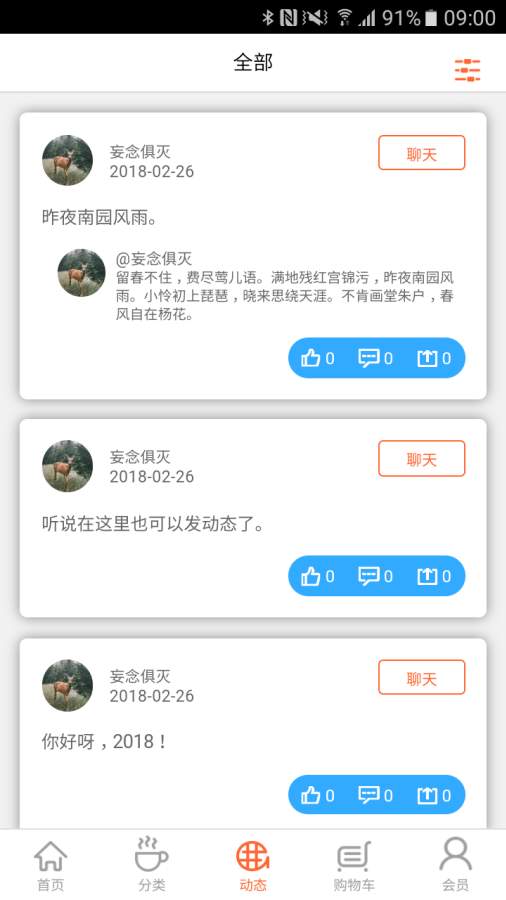Screen dimensions: 506x900
Task: Tap 聊天 on the 听说在这里也可以发动态了 post
Action: coord(422,459)
